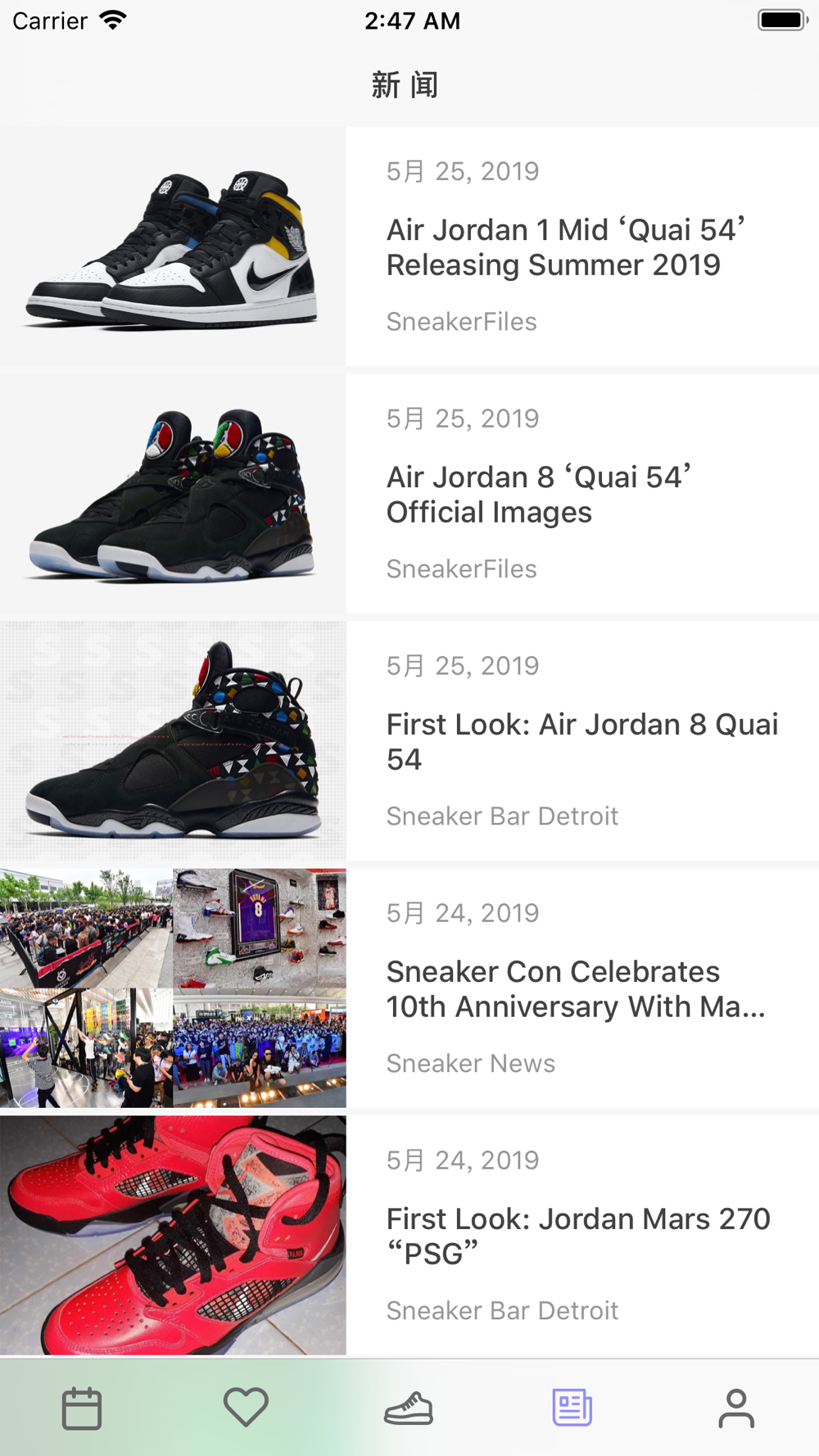Tap the clock showing 2:47 AM
The height and width of the screenshot is (1456, 819).
click(412, 22)
